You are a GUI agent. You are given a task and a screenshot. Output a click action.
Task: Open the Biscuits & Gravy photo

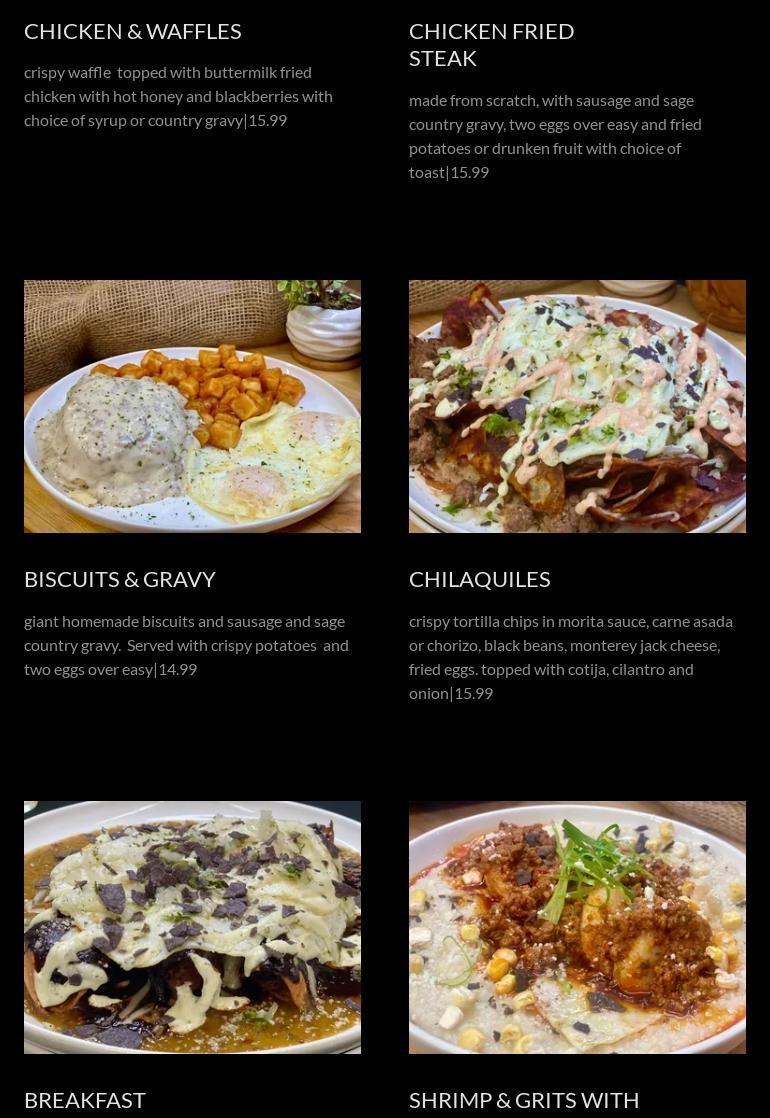(192, 406)
